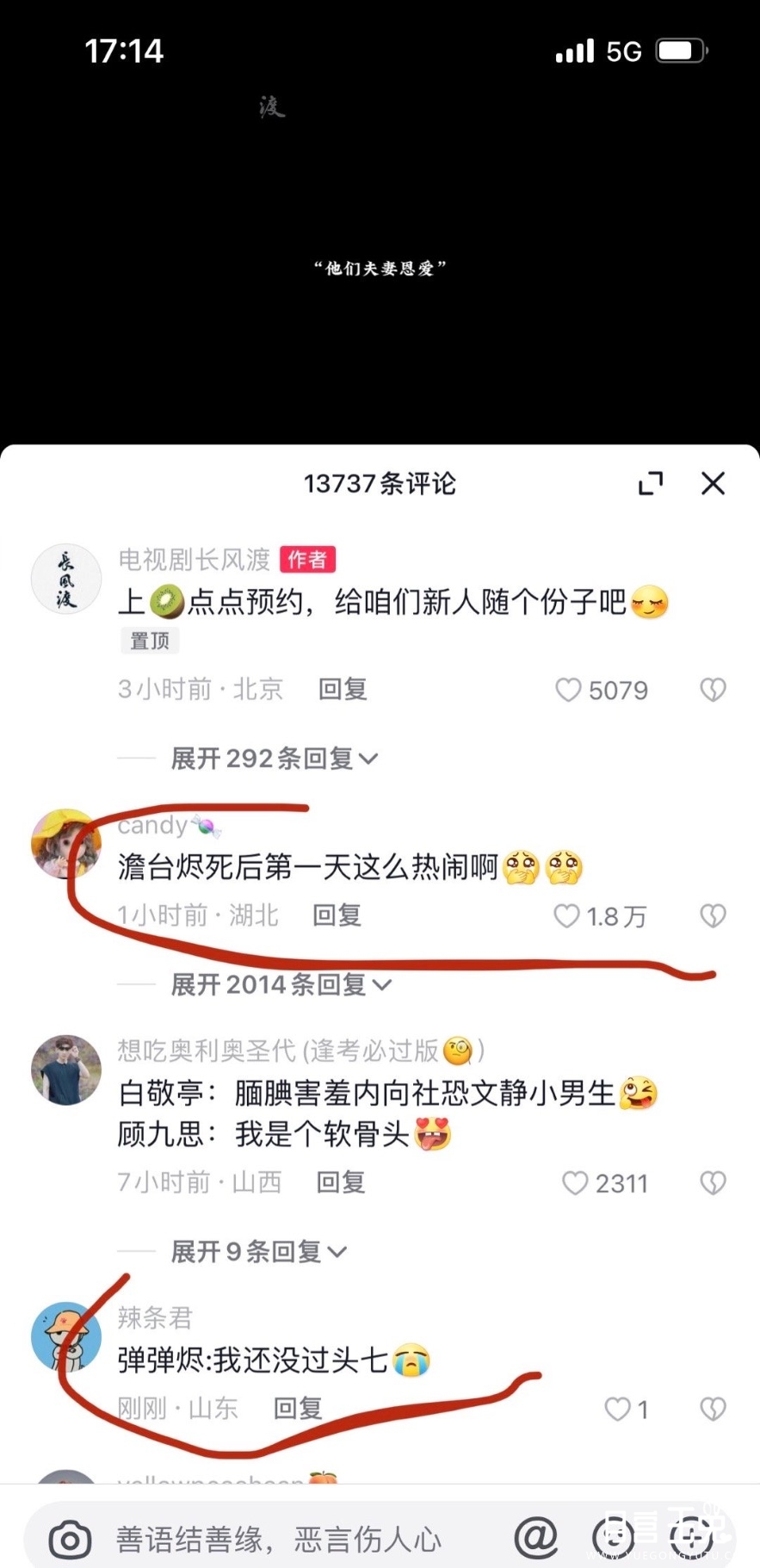Dislike candy's comment
Viewport: 760px width, 1568px height.
(713, 916)
